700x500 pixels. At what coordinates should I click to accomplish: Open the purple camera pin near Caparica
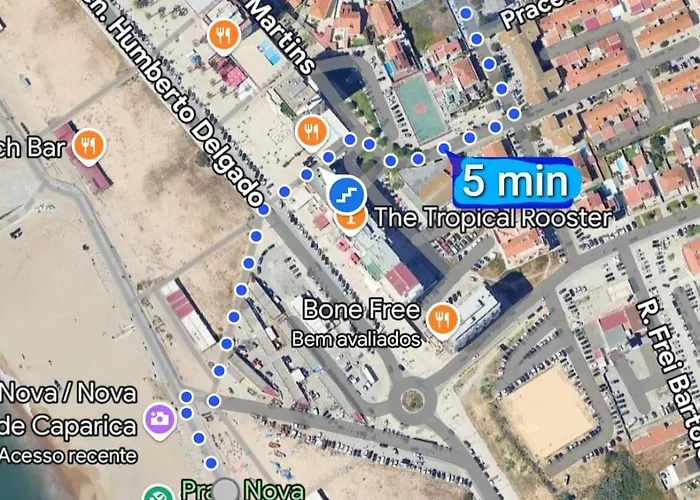158,419
